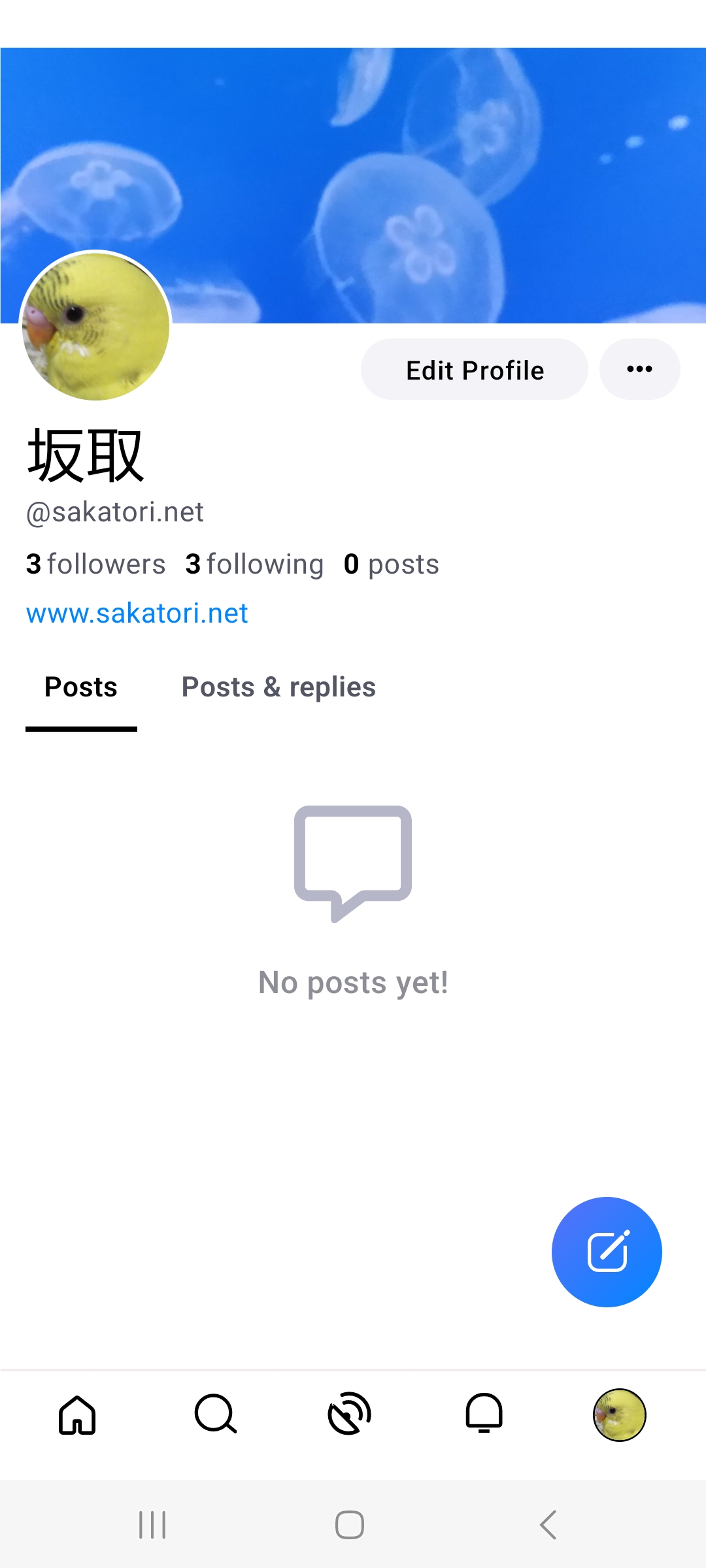Compose a new post with the floating button
The image size is (706, 1568).
pos(607,1252)
